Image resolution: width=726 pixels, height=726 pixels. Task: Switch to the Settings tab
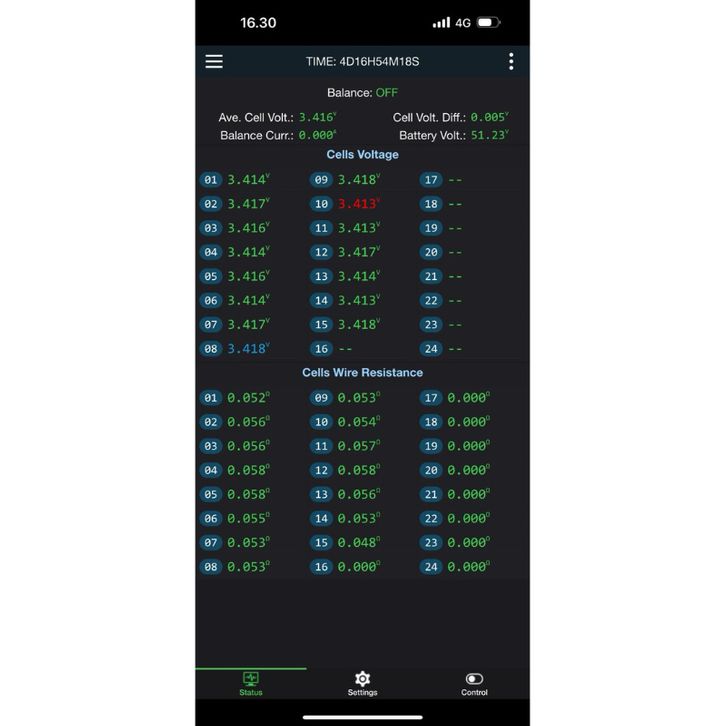click(362, 684)
